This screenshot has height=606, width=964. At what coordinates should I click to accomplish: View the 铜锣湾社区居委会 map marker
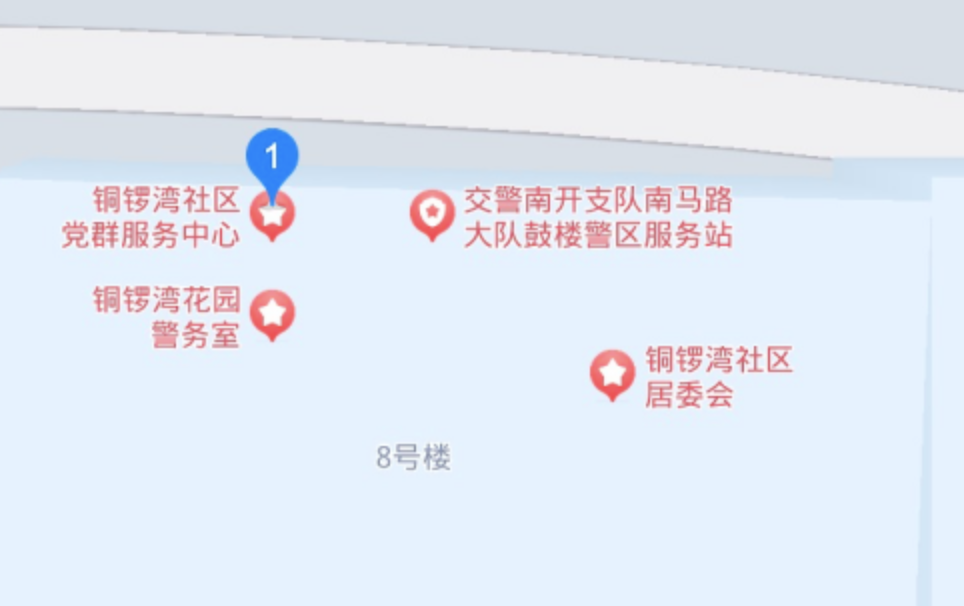[x=612, y=374]
